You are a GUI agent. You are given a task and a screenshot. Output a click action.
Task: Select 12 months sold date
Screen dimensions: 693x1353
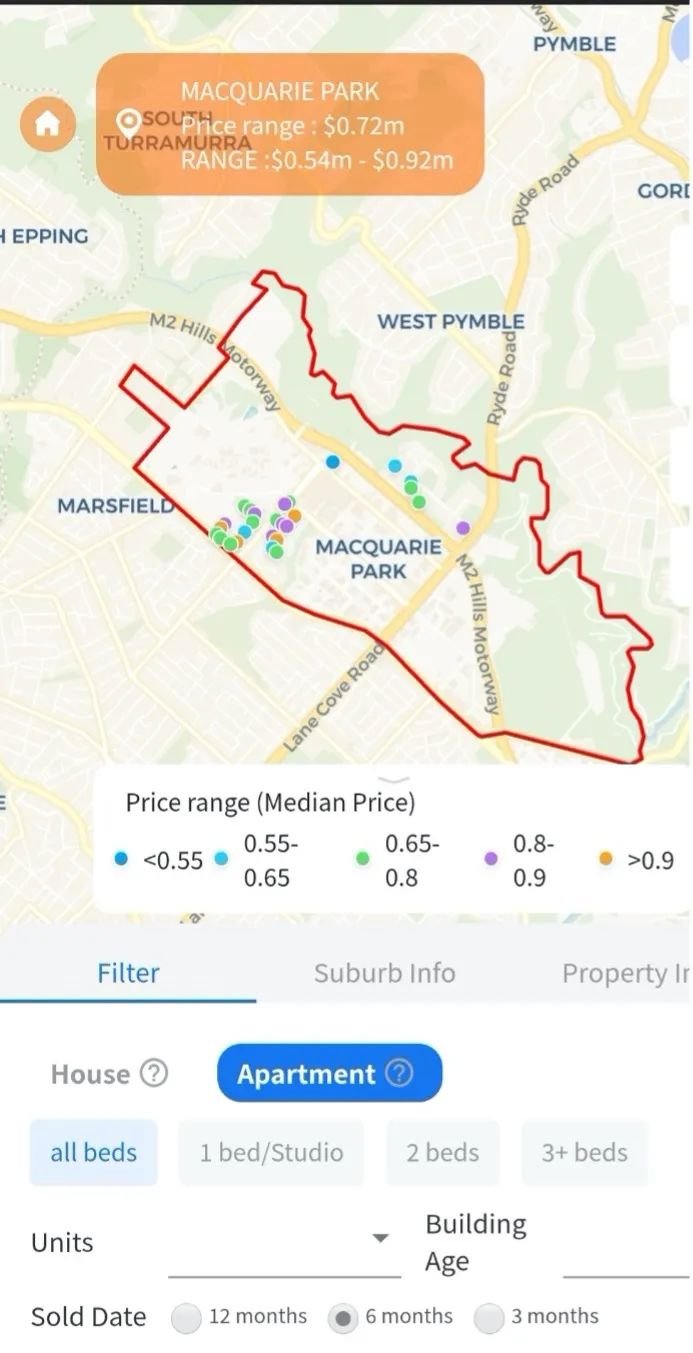click(x=187, y=1318)
